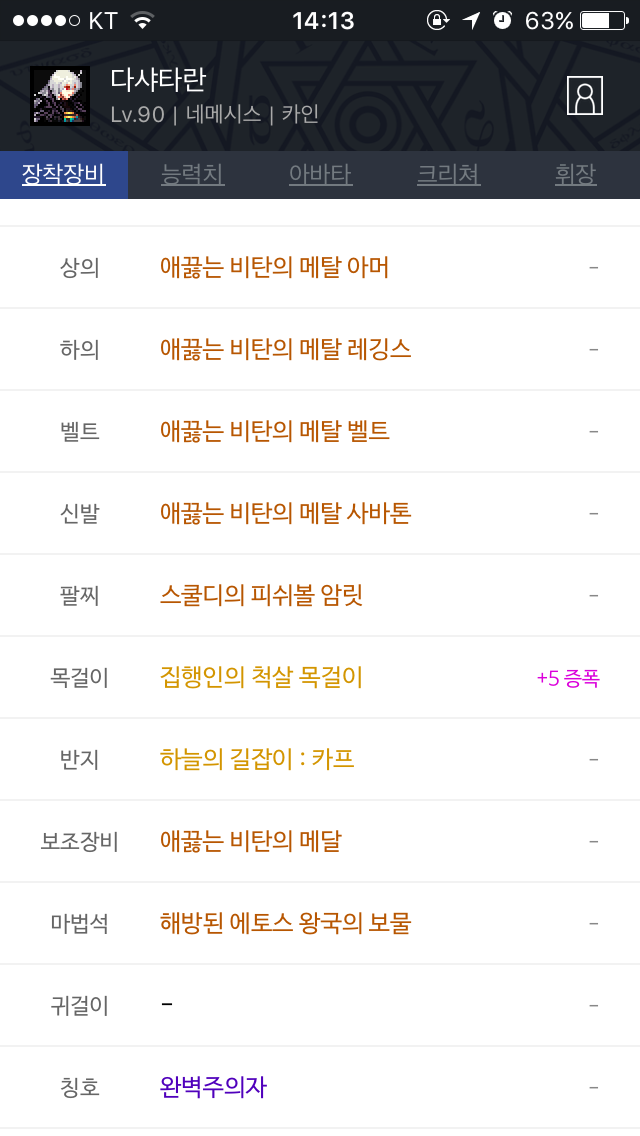Image resolution: width=640 pixels, height=1136 pixels.
Task: View 애끓는 비탄의 메탈 레깅스 details
Action: (285, 349)
